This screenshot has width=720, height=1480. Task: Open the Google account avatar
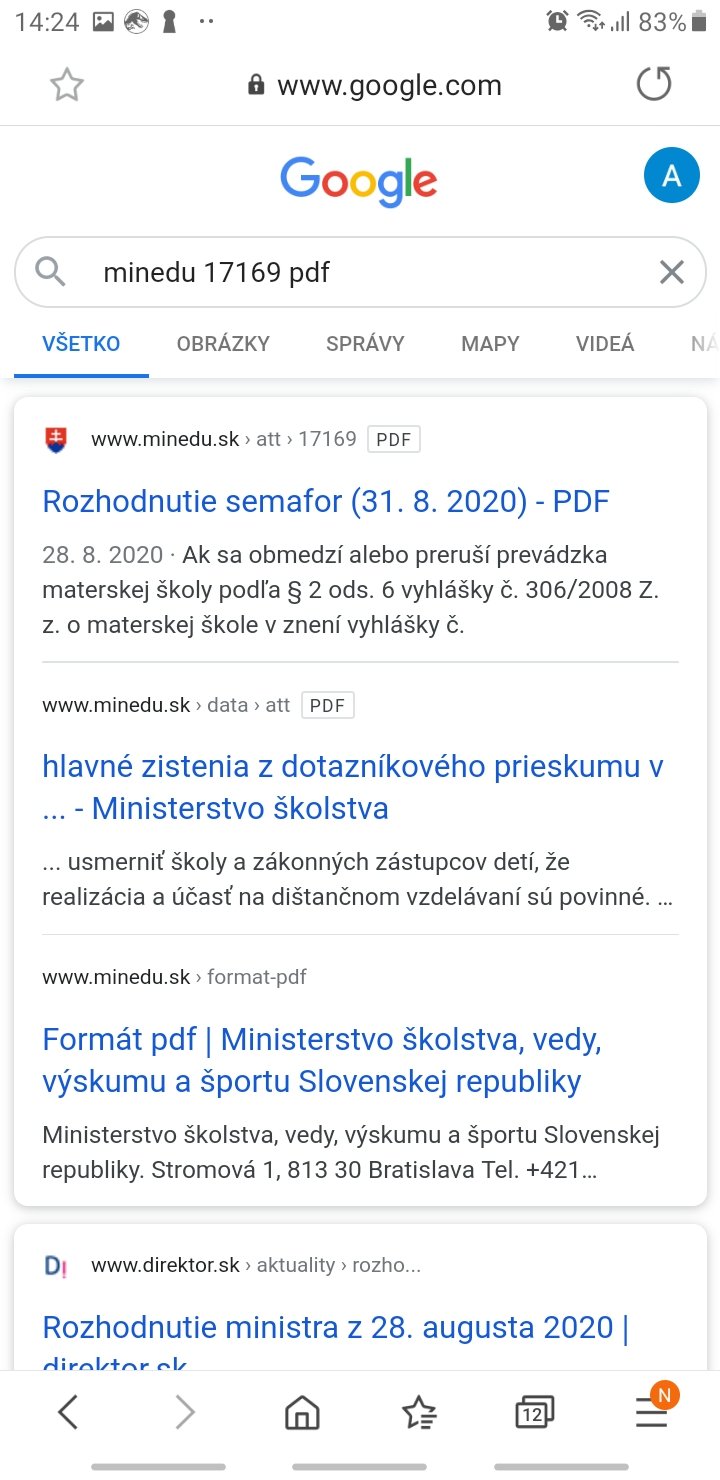click(671, 176)
